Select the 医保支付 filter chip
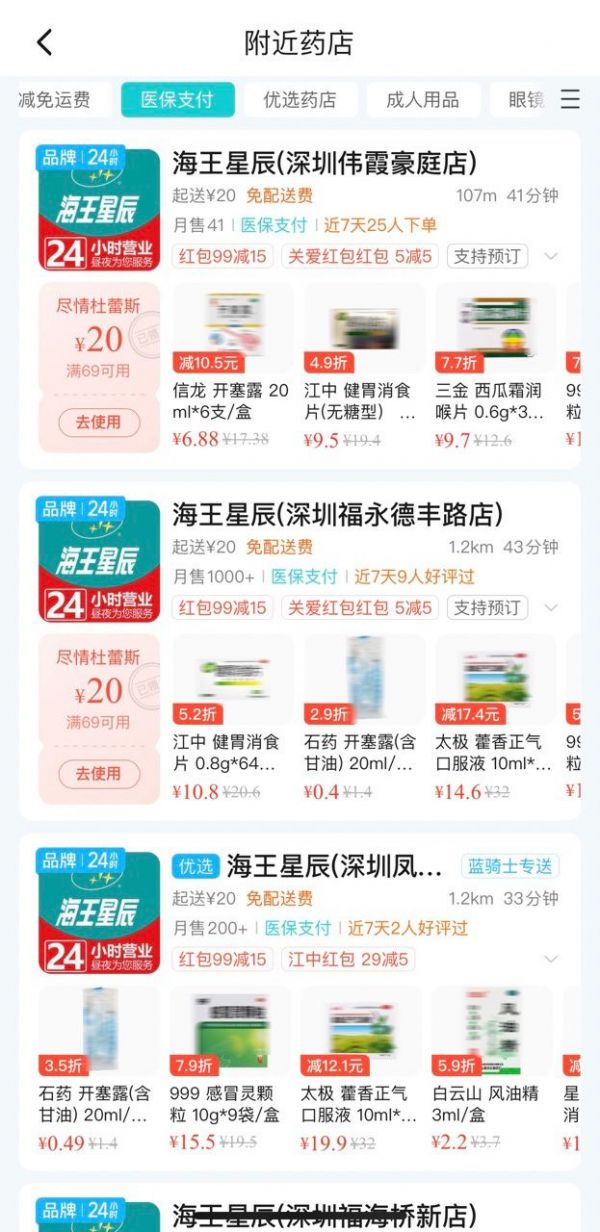600x1232 pixels. coord(177,100)
